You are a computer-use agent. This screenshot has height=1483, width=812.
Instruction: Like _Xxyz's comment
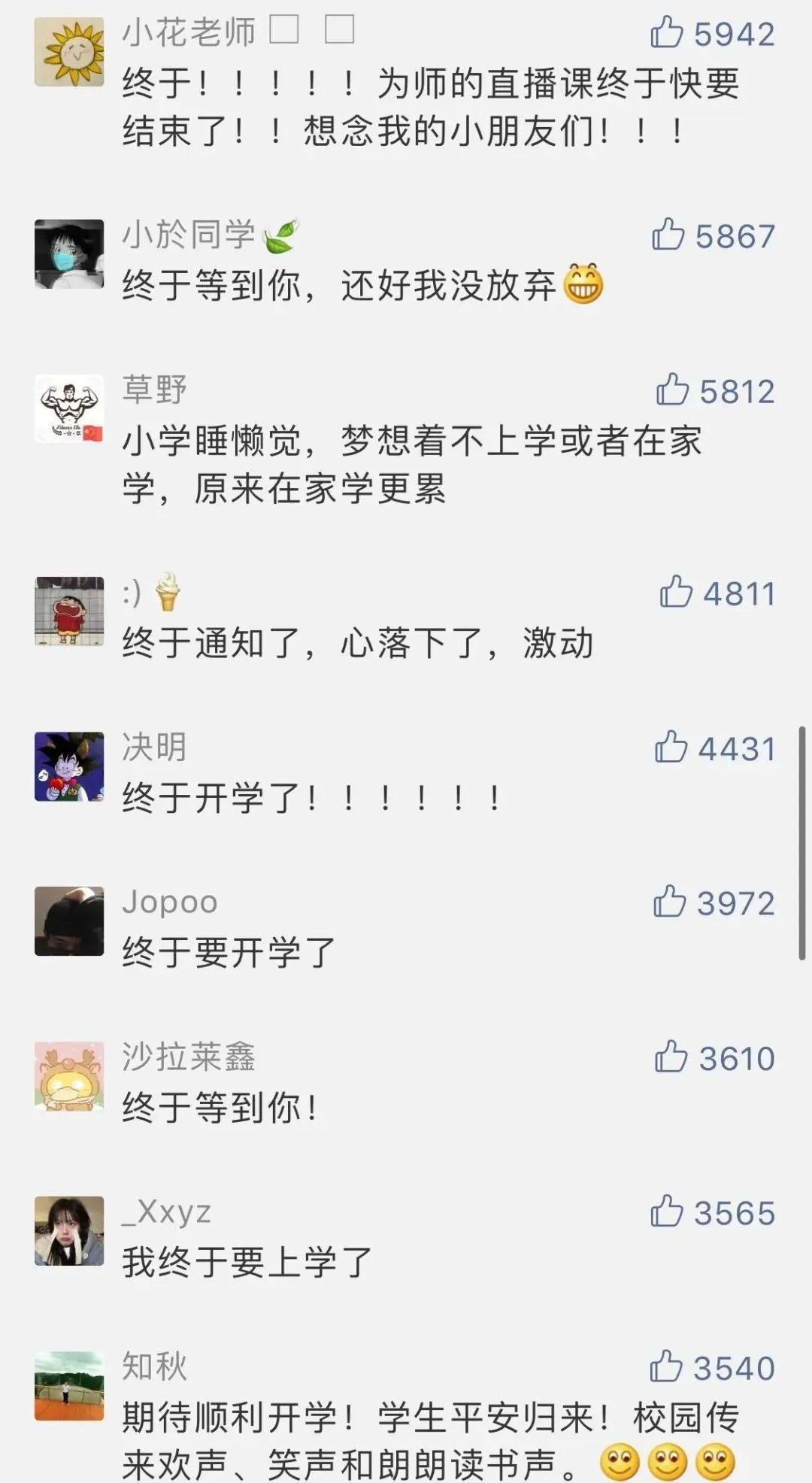[667, 1212]
